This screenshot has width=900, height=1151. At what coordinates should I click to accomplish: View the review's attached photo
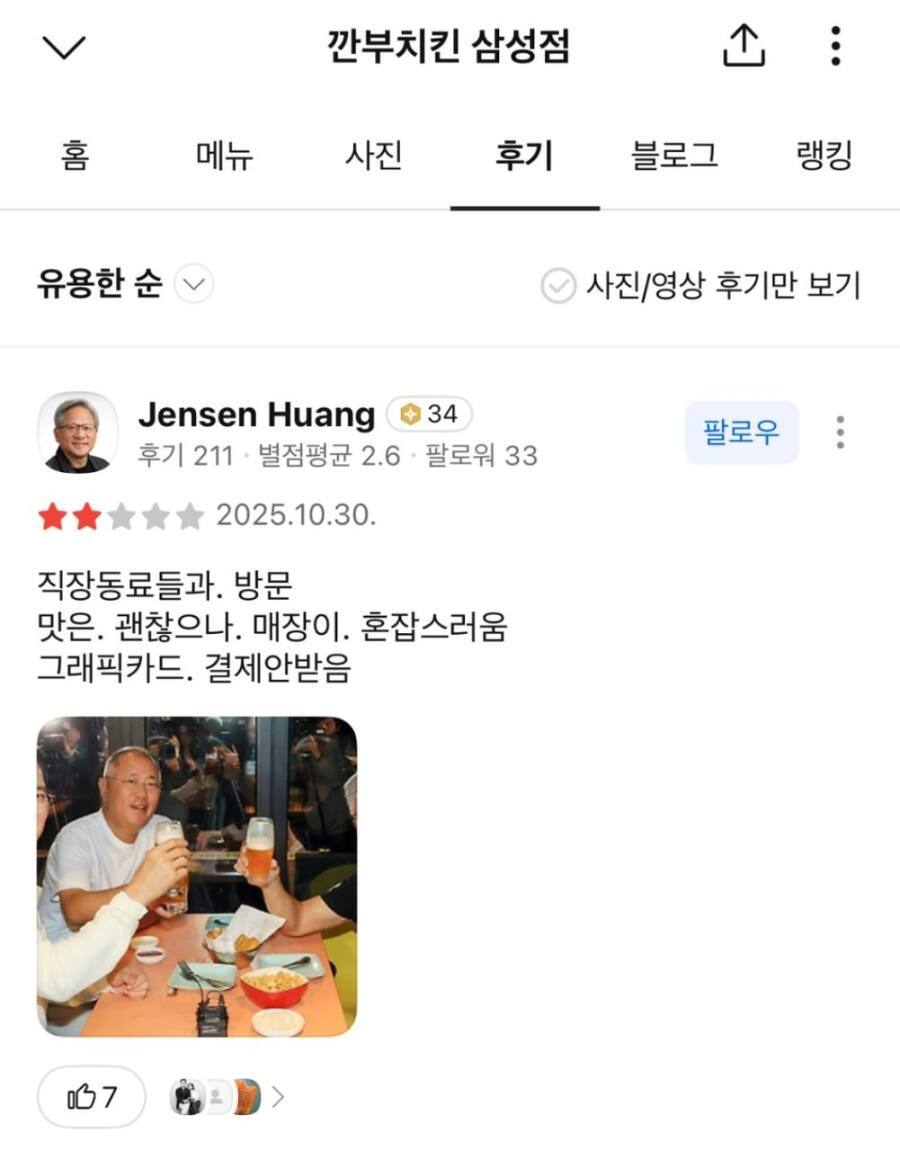pyautogui.click(x=197, y=876)
